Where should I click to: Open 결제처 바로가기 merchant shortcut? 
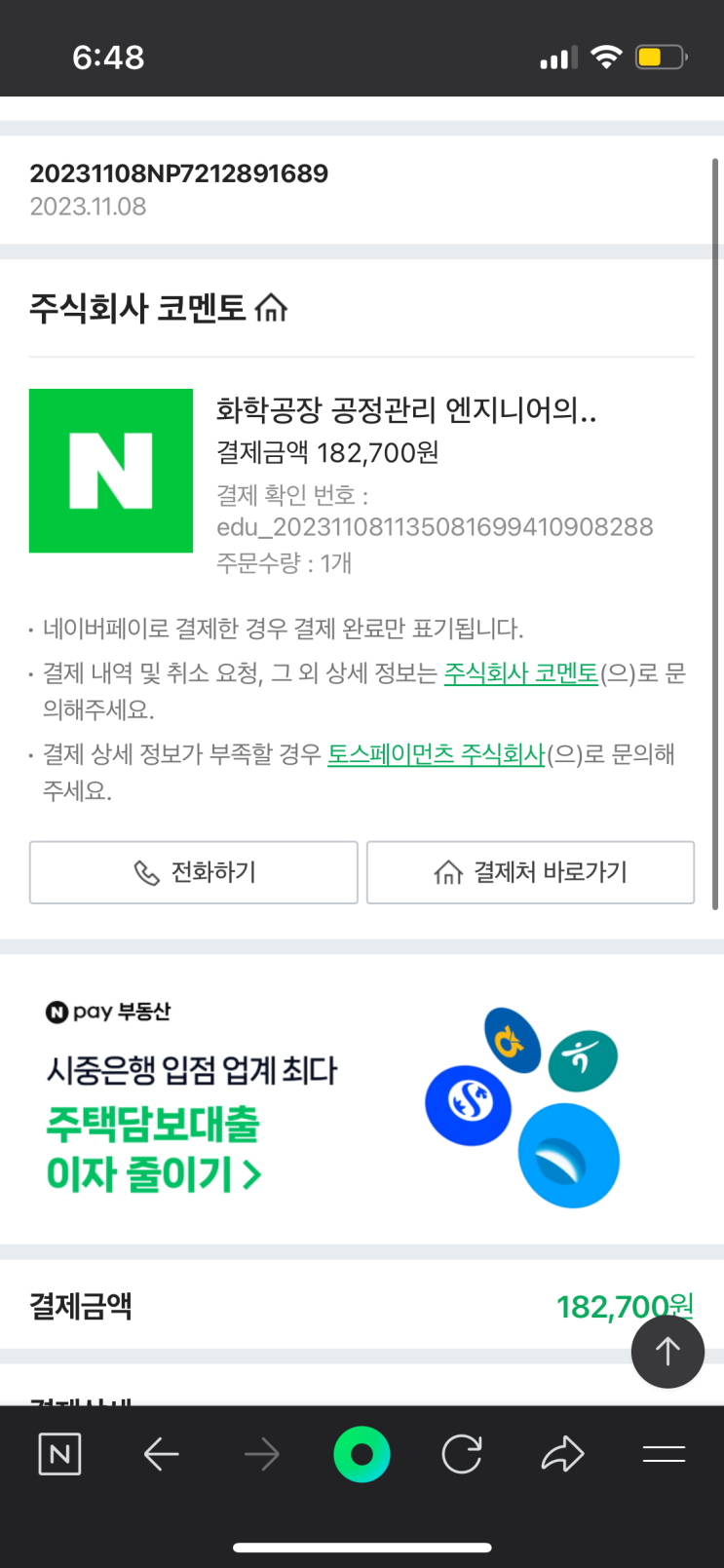tap(530, 872)
